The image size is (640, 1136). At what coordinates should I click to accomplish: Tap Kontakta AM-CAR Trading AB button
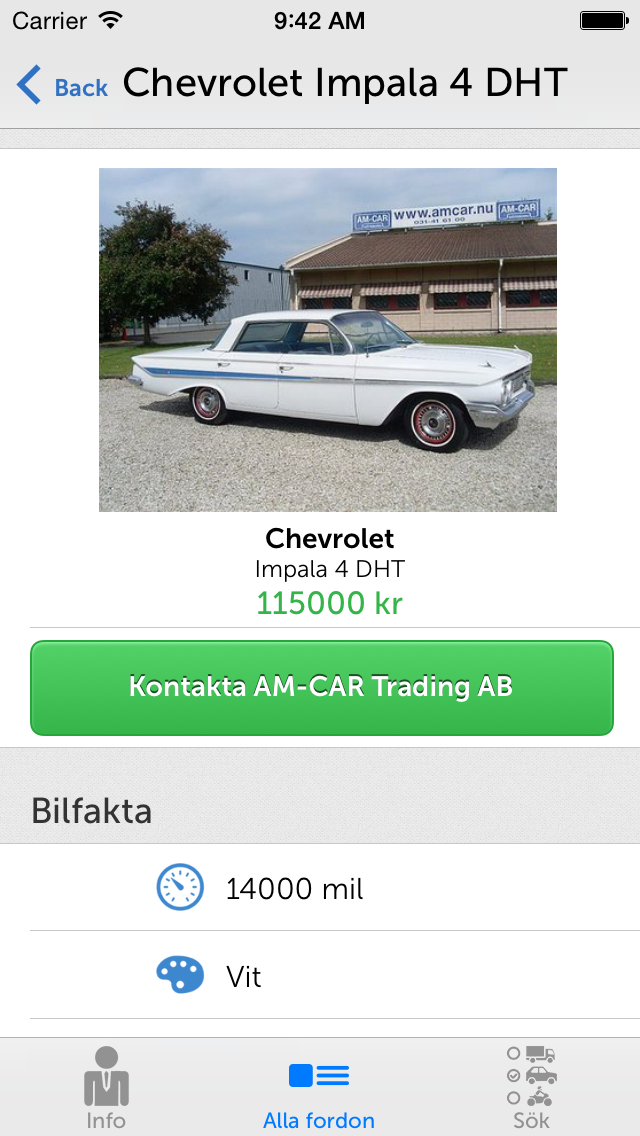pos(322,688)
